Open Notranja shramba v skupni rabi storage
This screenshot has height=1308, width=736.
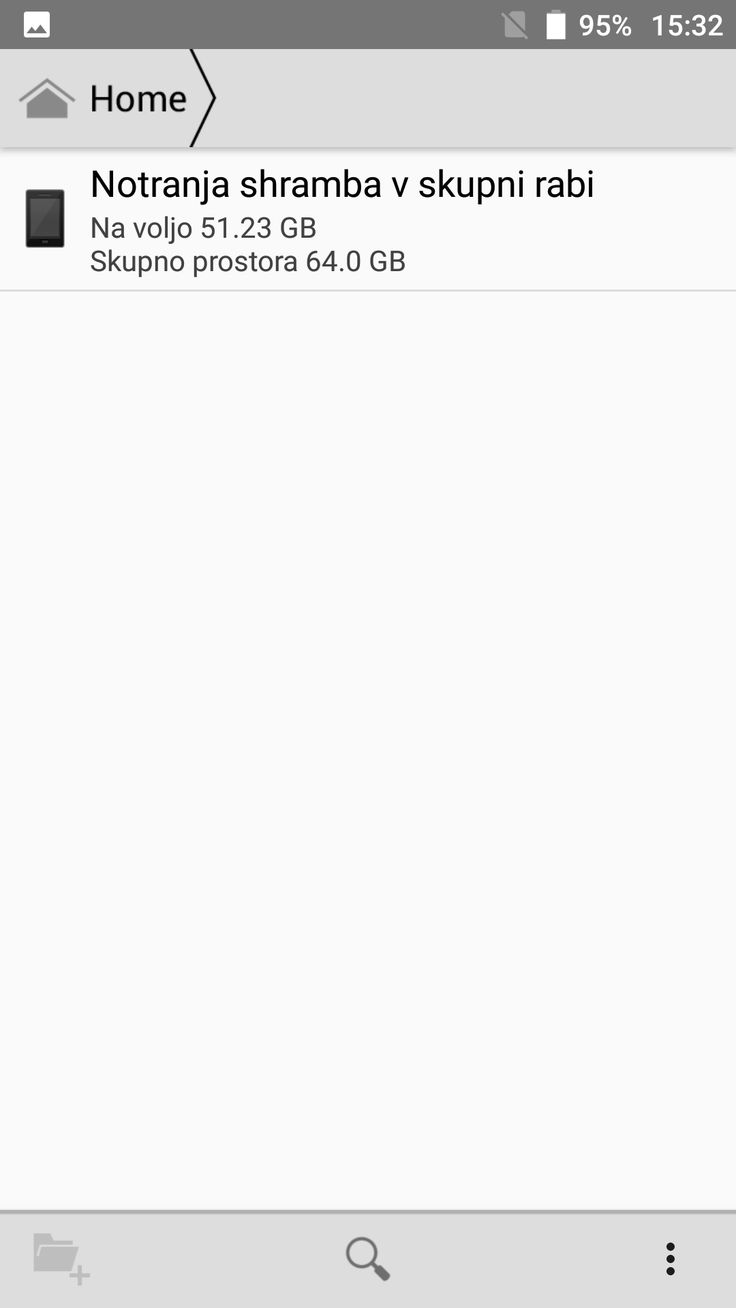(340, 220)
